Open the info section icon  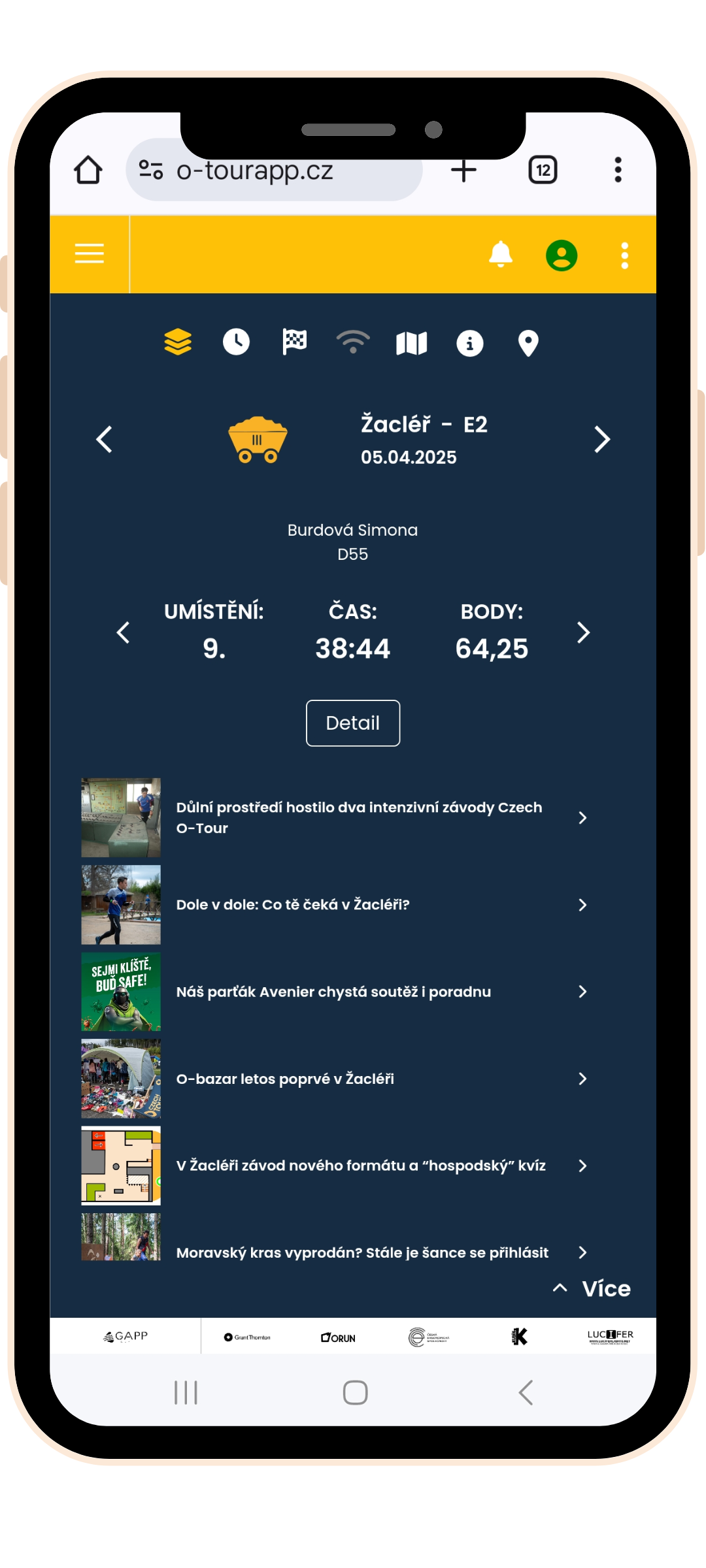coord(469,343)
